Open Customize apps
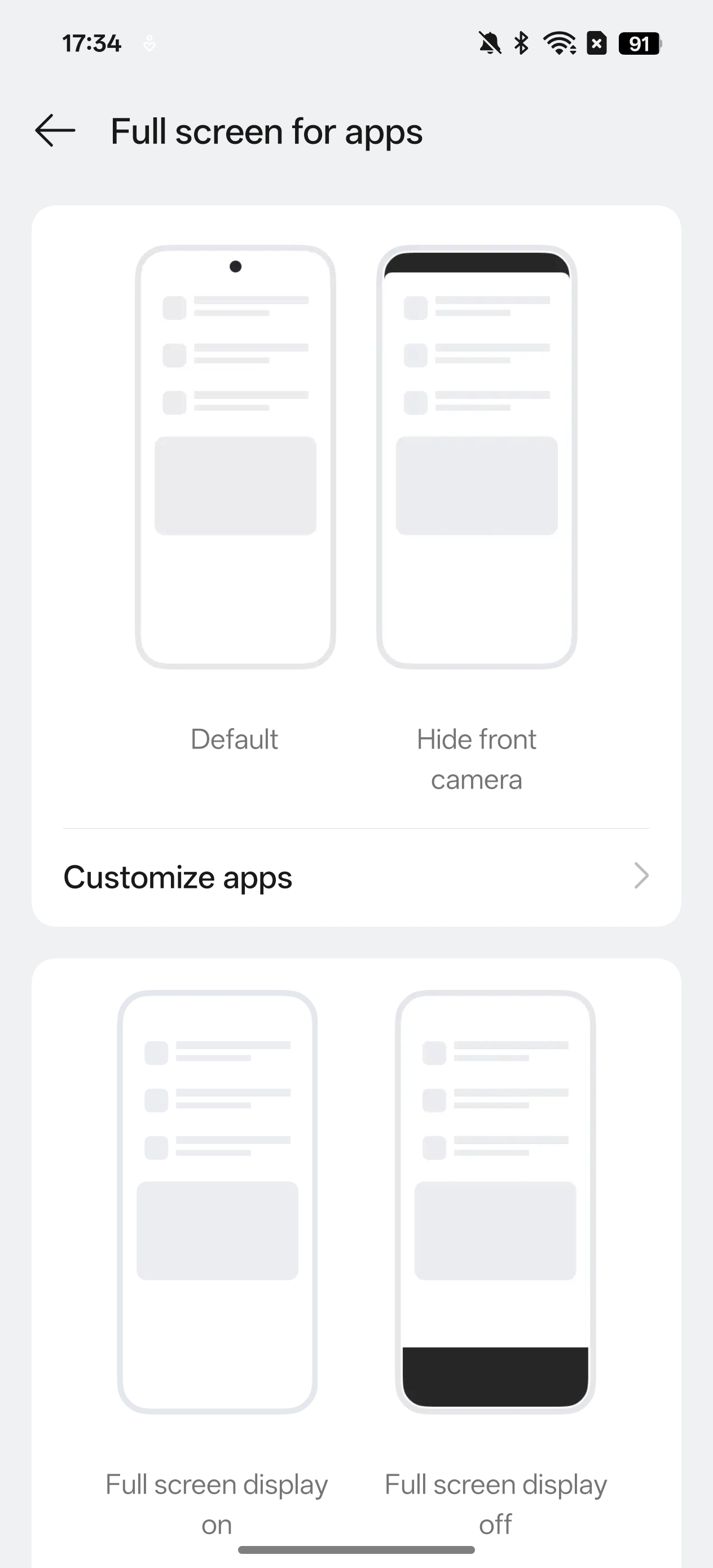Screen dimensions: 713x1568 (x=356, y=877)
